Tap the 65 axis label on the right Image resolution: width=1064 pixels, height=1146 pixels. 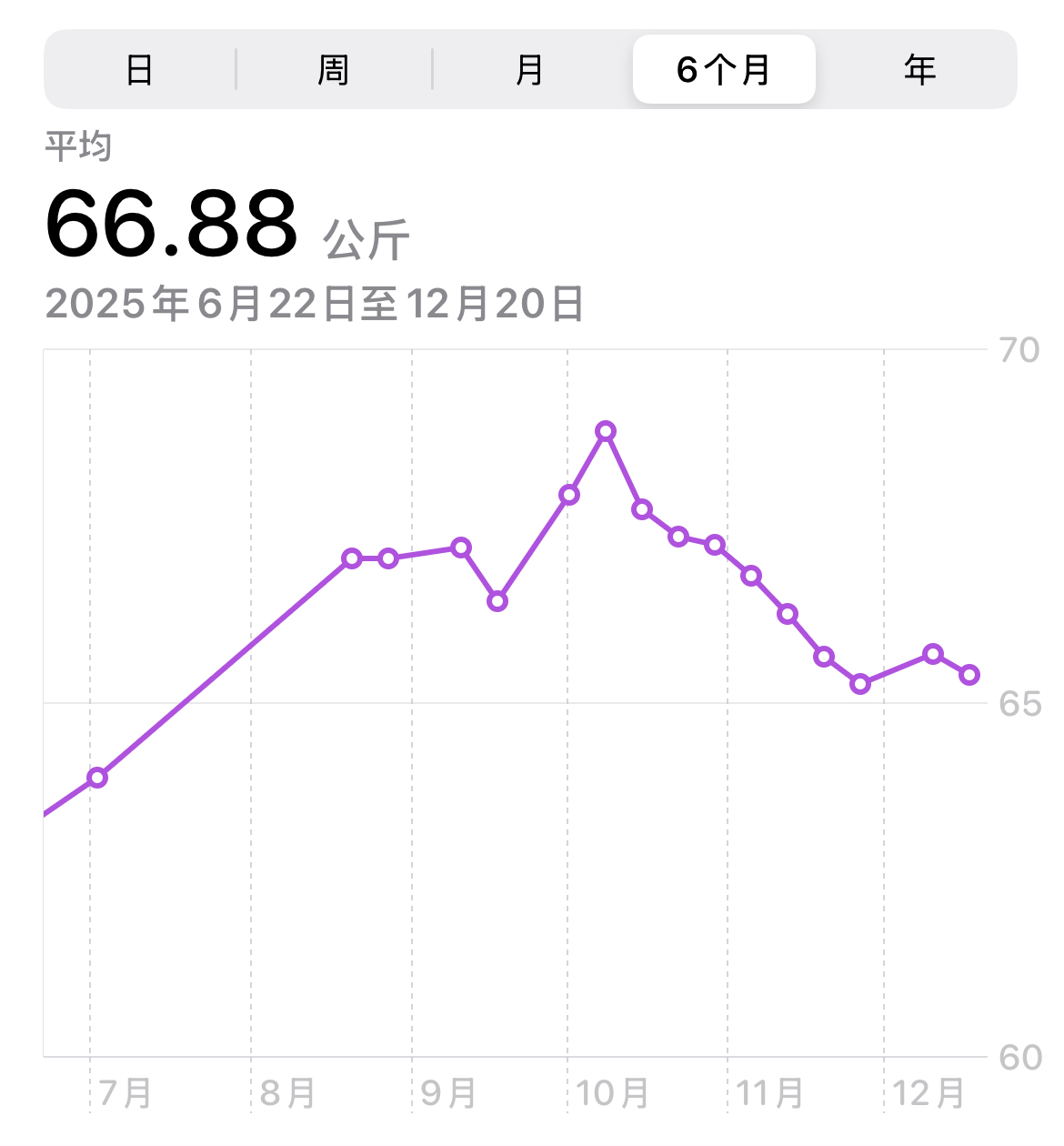click(1020, 702)
